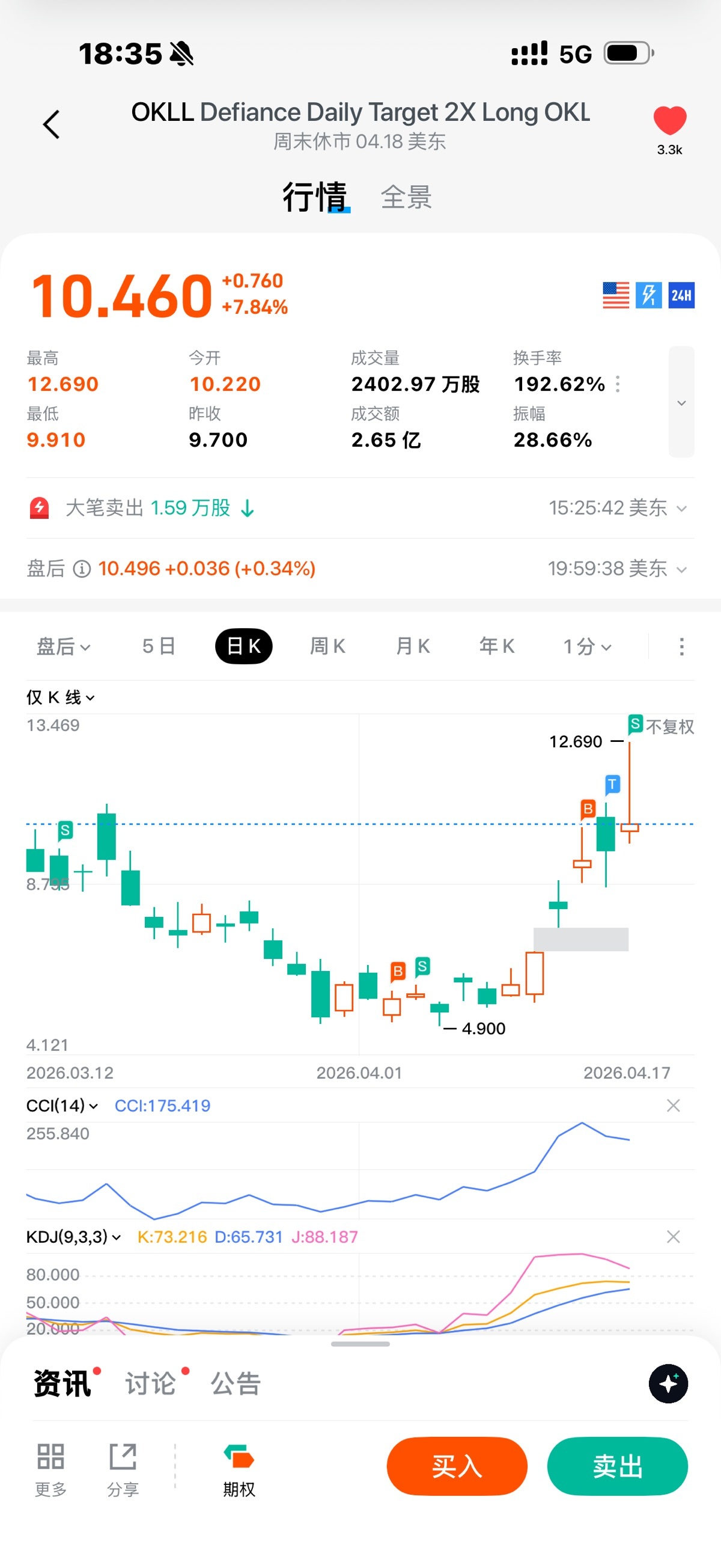Open 期权 options trading
The image size is (721, 1568).
[239, 1469]
